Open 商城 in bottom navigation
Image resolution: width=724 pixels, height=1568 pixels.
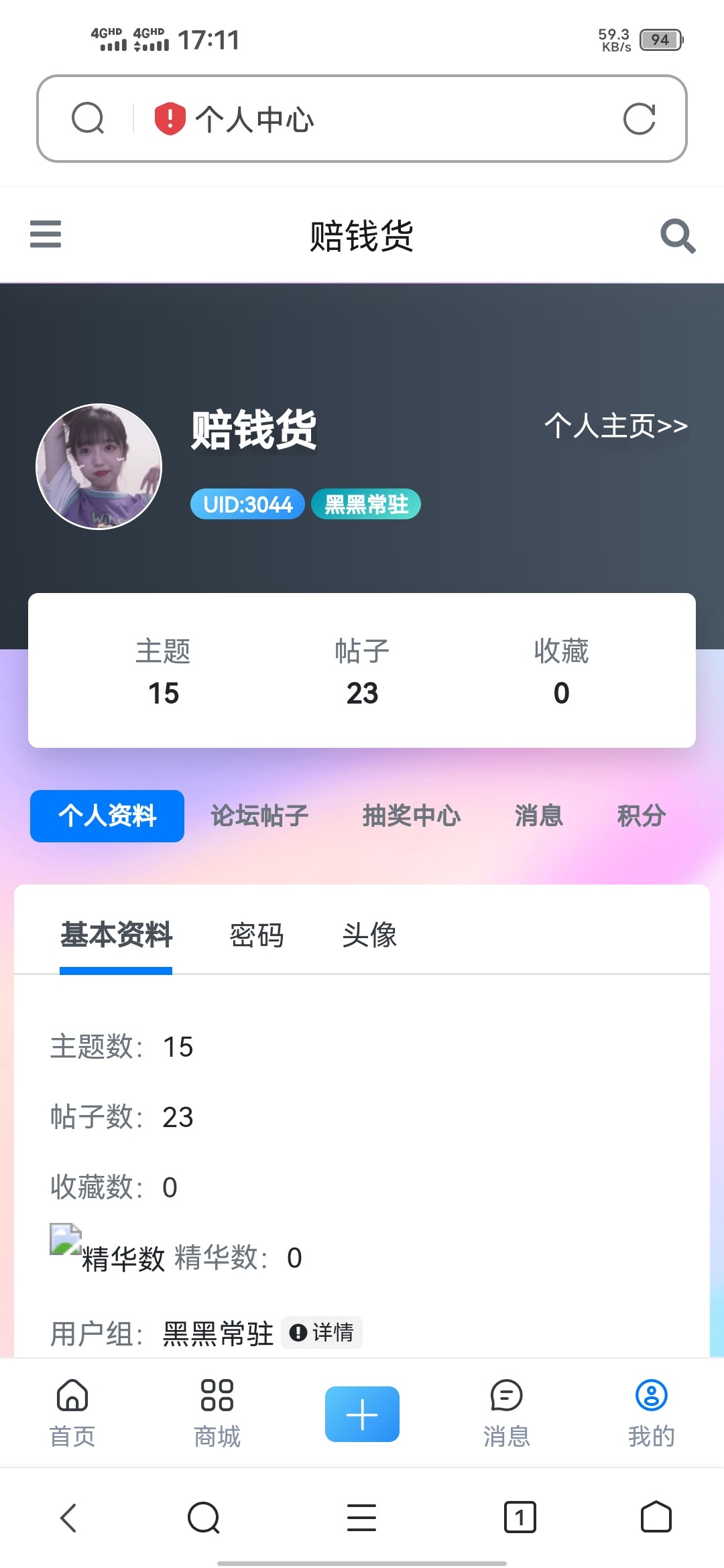click(x=217, y=1413)
